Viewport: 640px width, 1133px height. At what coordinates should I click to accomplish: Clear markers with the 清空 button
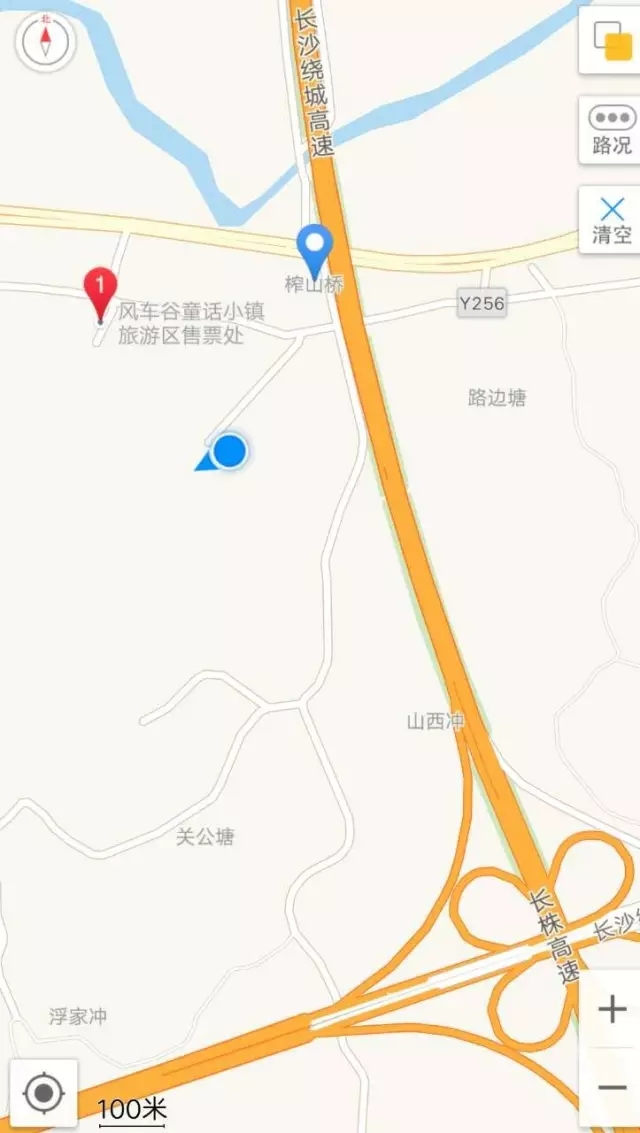coord(611,220)
